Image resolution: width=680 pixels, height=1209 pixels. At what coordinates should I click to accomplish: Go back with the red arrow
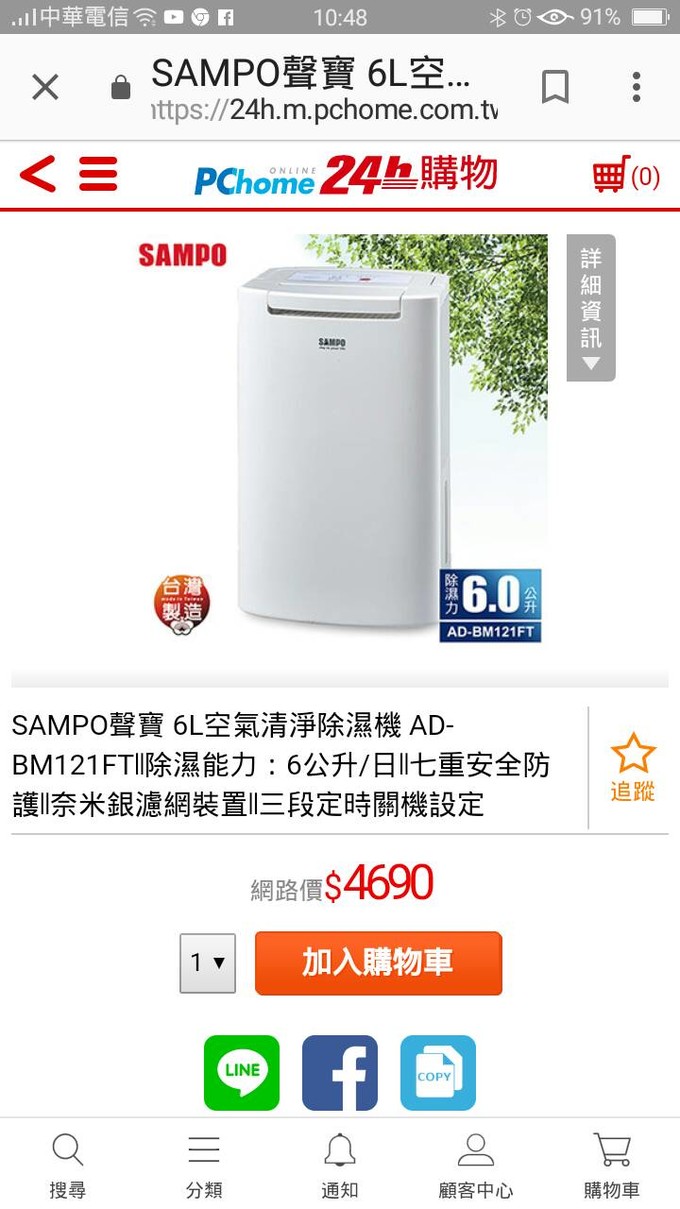[38, 175]
